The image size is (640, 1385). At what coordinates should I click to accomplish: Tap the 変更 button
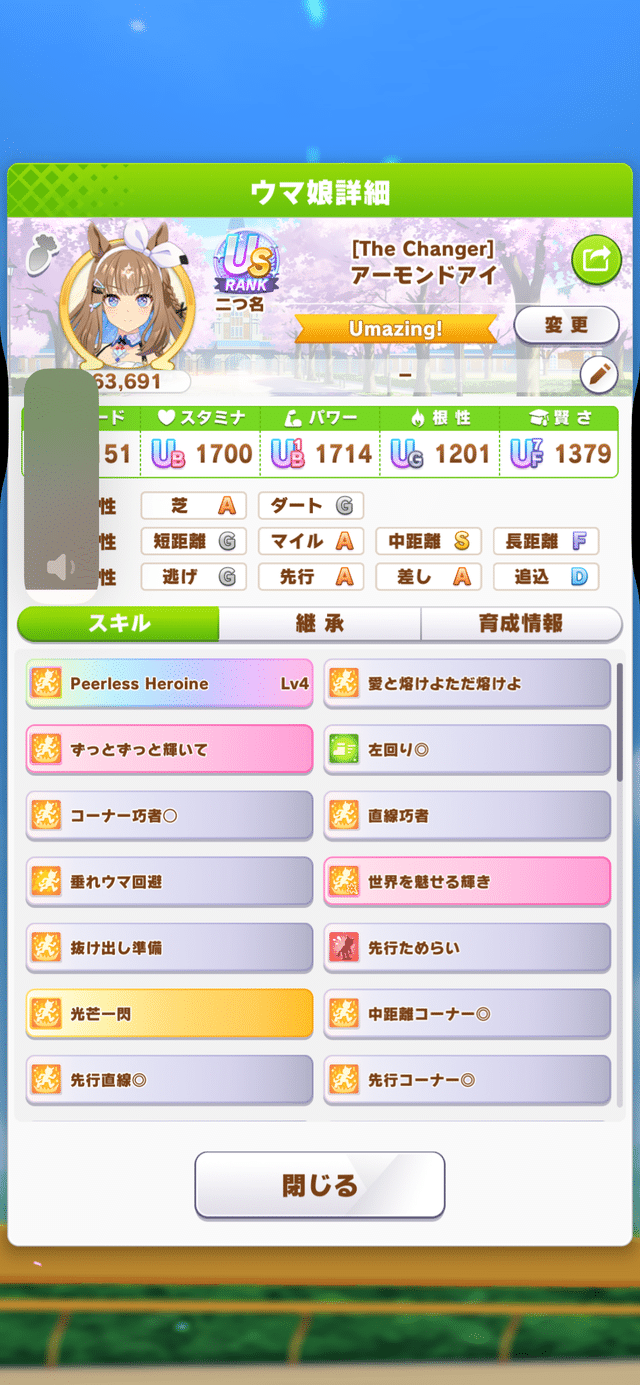coord(566,325)
